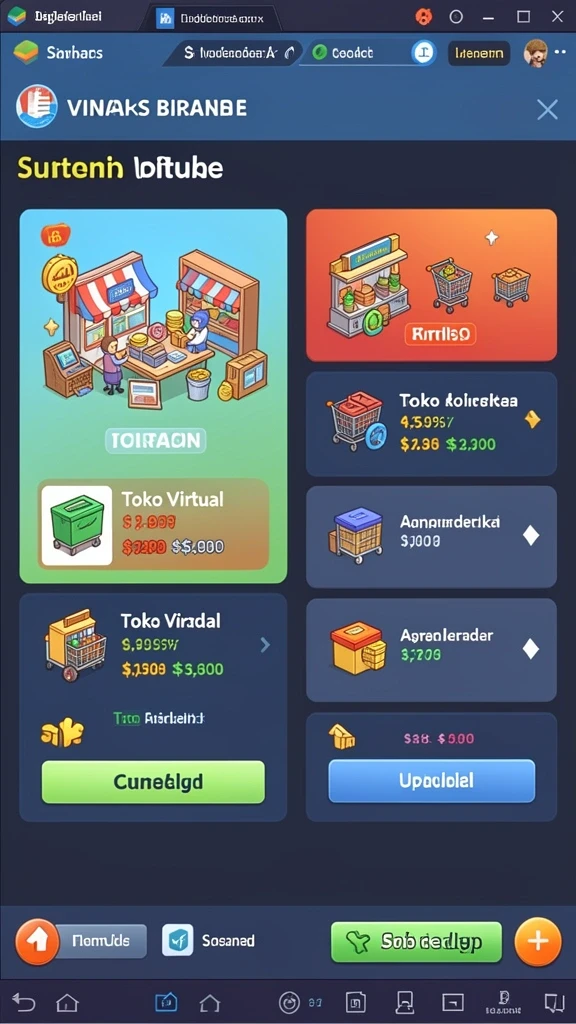Open the Toko Virtual card

153,526
